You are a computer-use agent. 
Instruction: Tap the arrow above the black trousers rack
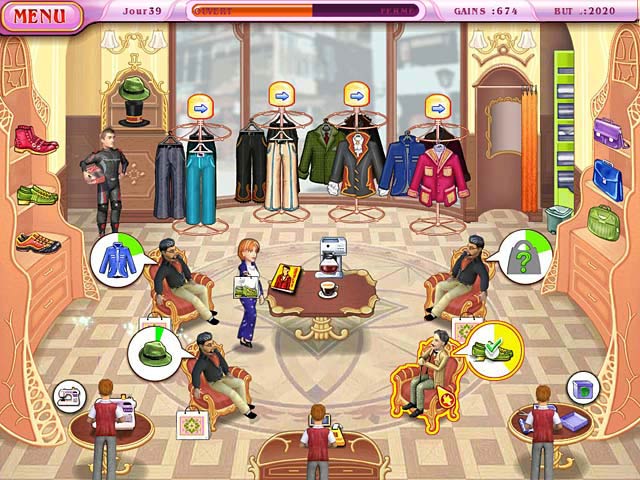pyautogui.click(x=280, y=96)
